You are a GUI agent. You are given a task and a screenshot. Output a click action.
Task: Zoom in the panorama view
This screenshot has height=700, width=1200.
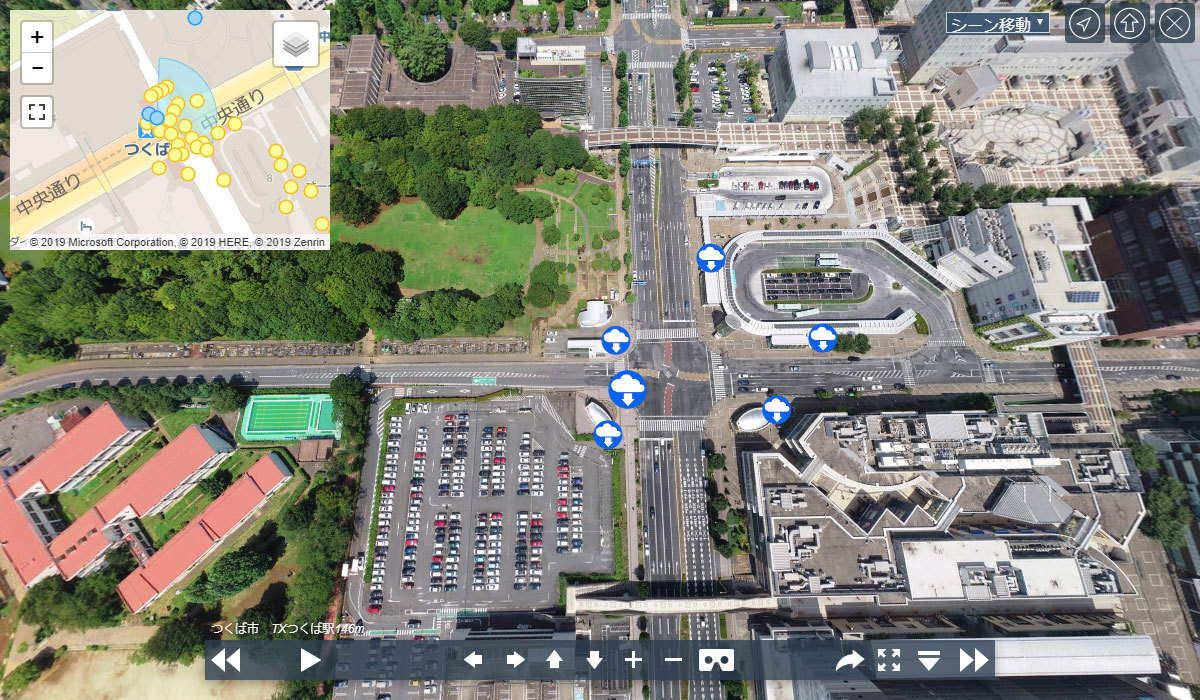[633, 660]
